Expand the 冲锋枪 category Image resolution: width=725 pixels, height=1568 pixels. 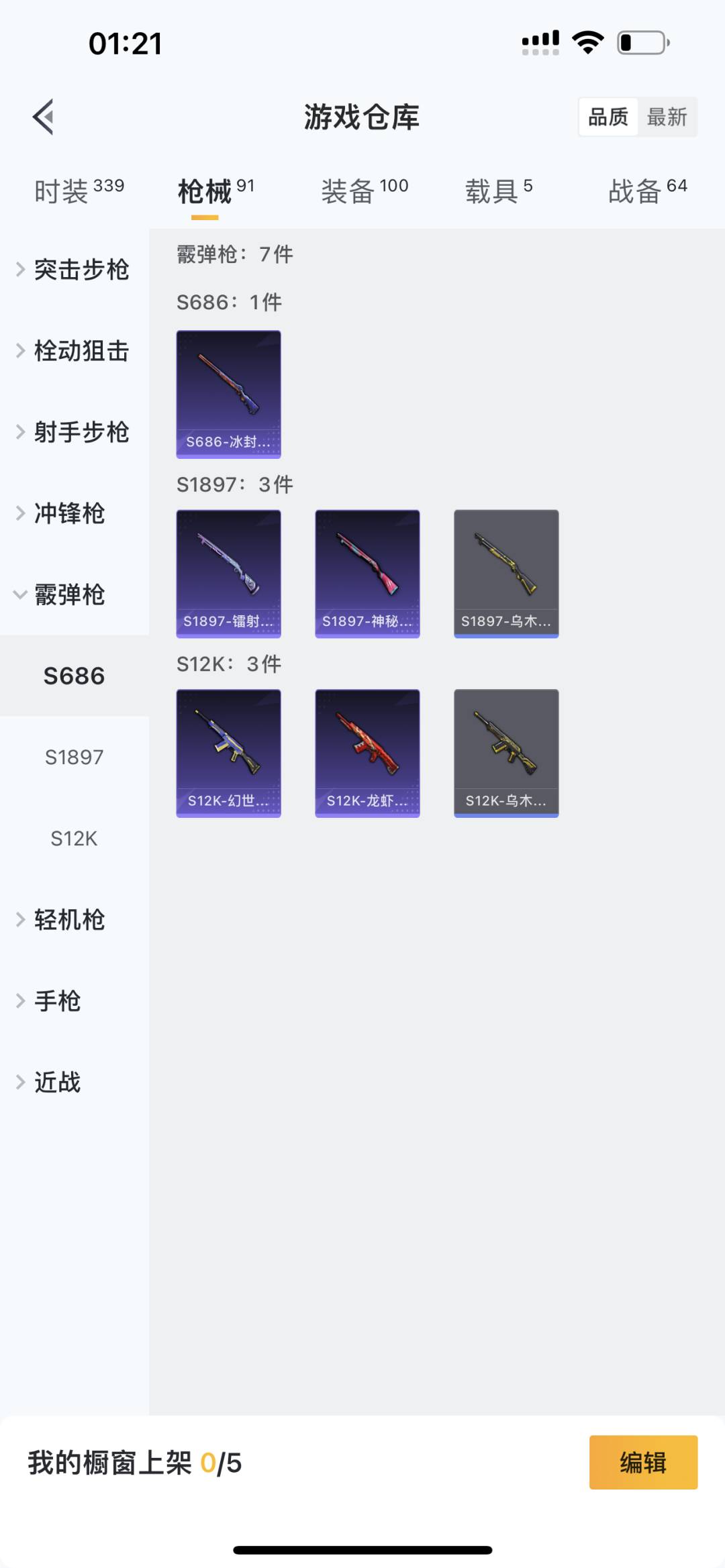click(x=75, y=513)
